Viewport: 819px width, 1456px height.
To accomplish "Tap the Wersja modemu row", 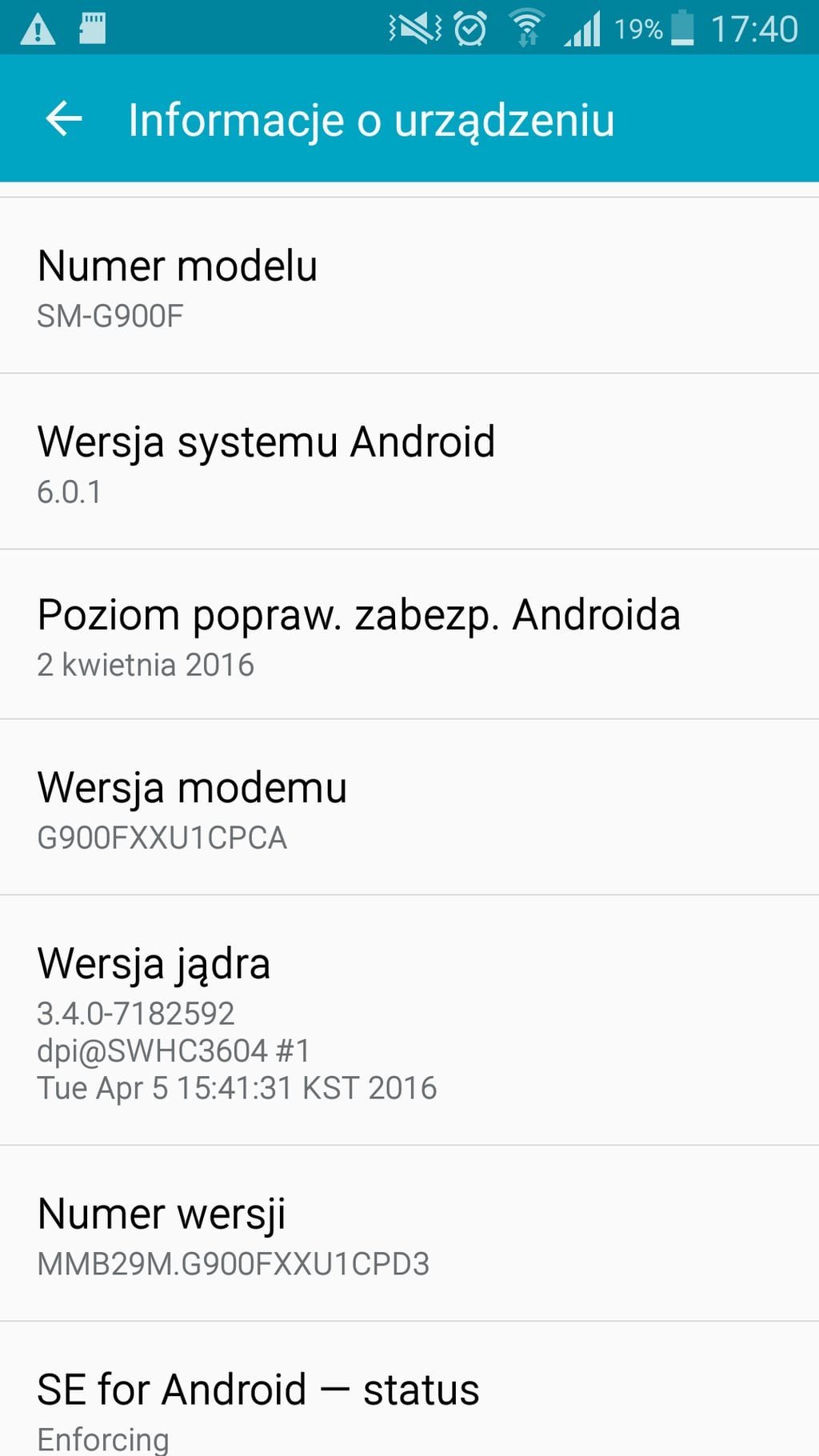I will tap(409, 807).
